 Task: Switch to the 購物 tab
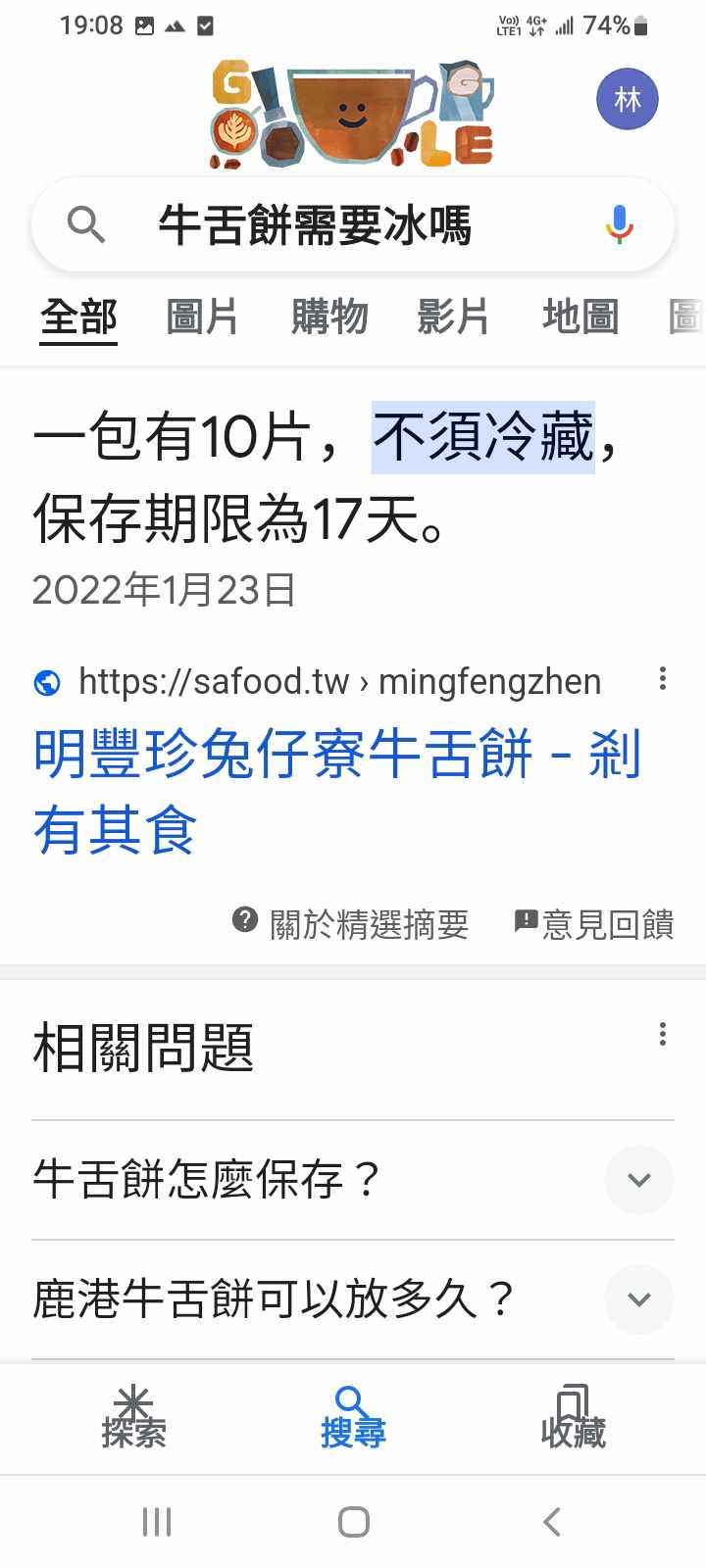pyautogui.click(x=329, y=318)
